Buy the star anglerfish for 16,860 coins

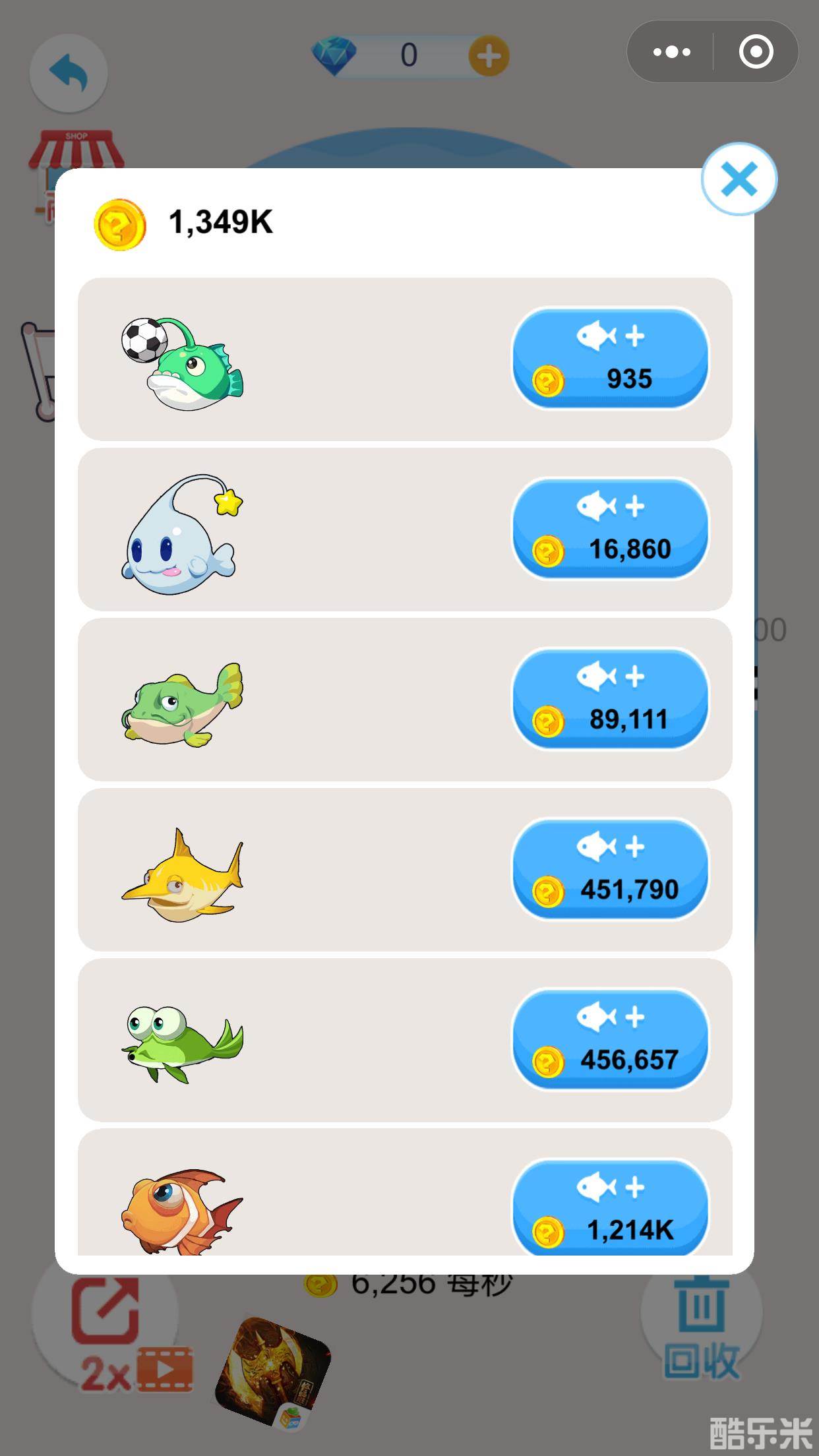click(x=610, y=529)
